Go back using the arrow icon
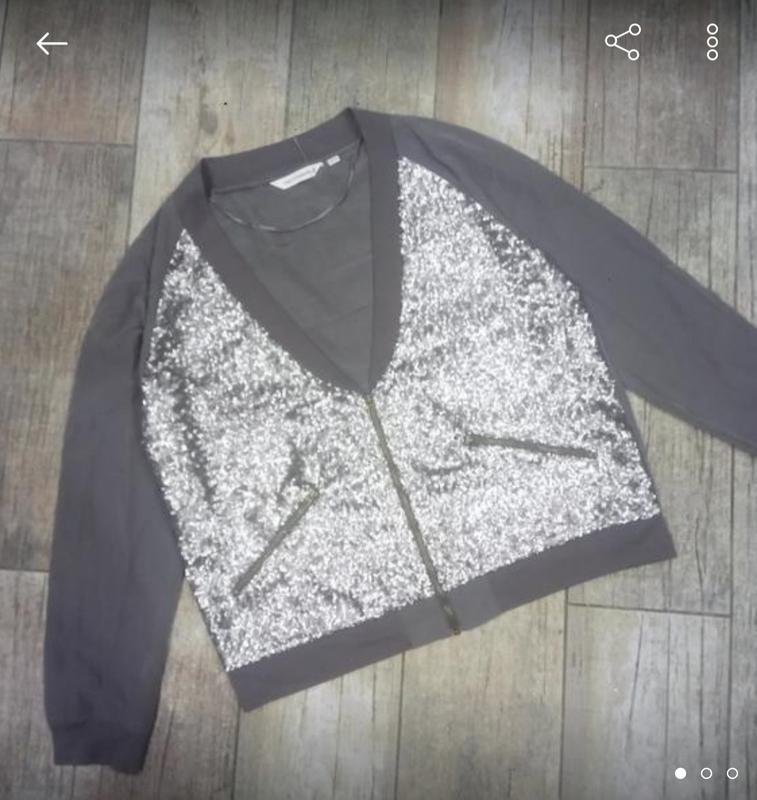Screen dimensions: 757x800 coord(52,43)
